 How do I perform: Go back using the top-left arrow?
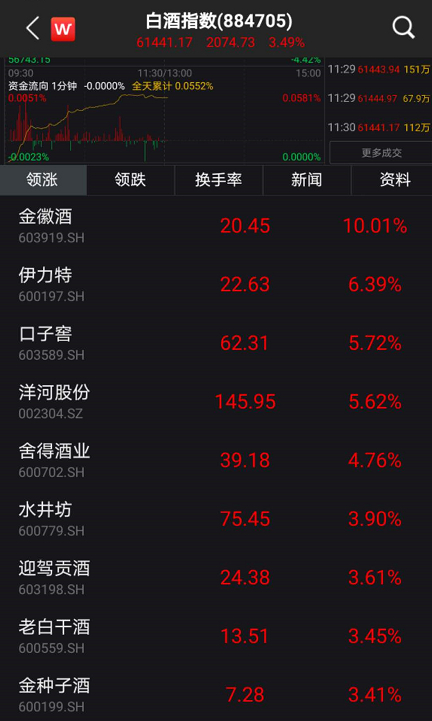[33, 29]
